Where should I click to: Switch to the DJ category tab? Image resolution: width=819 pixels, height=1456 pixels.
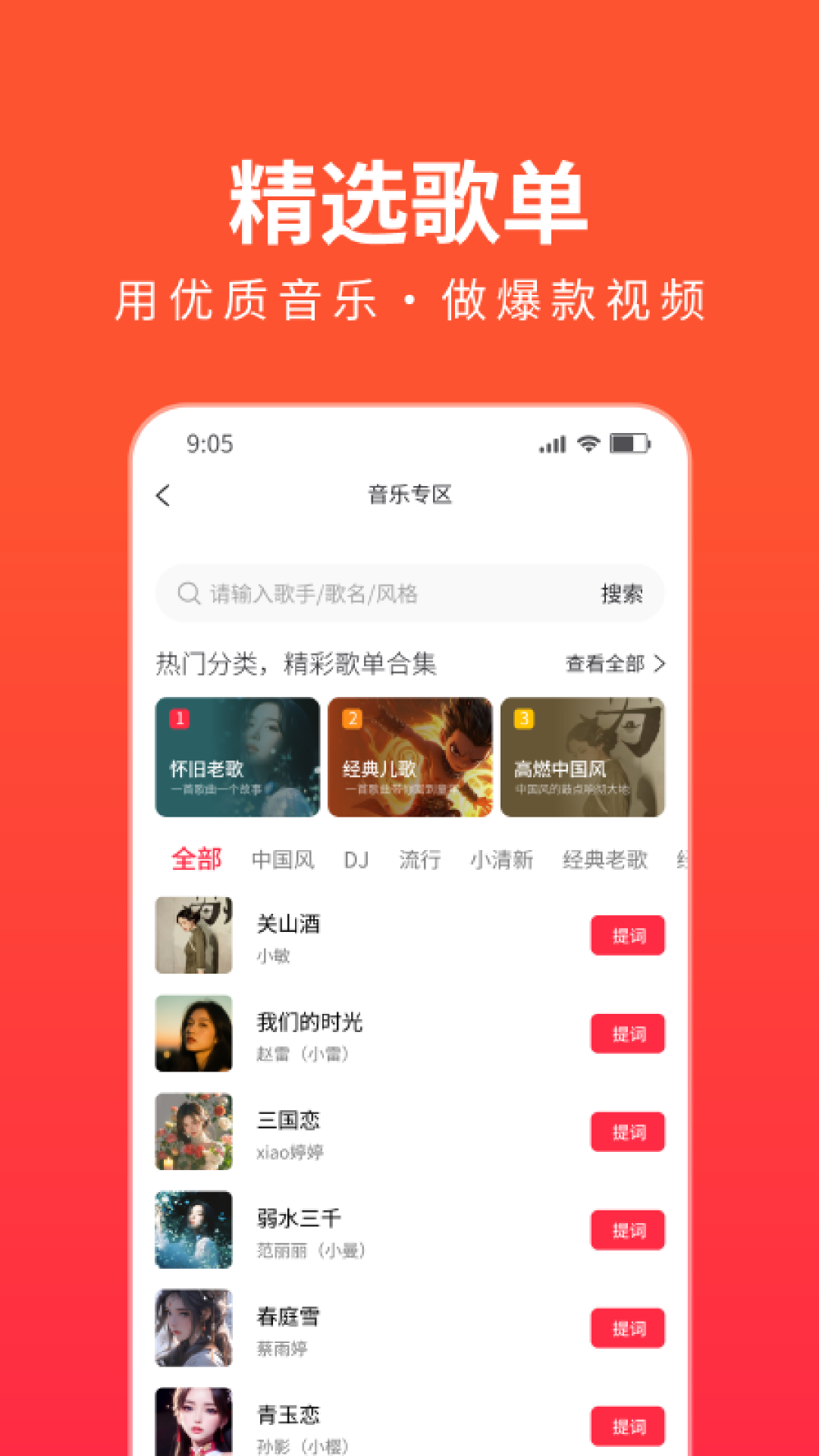click(358, 859)
